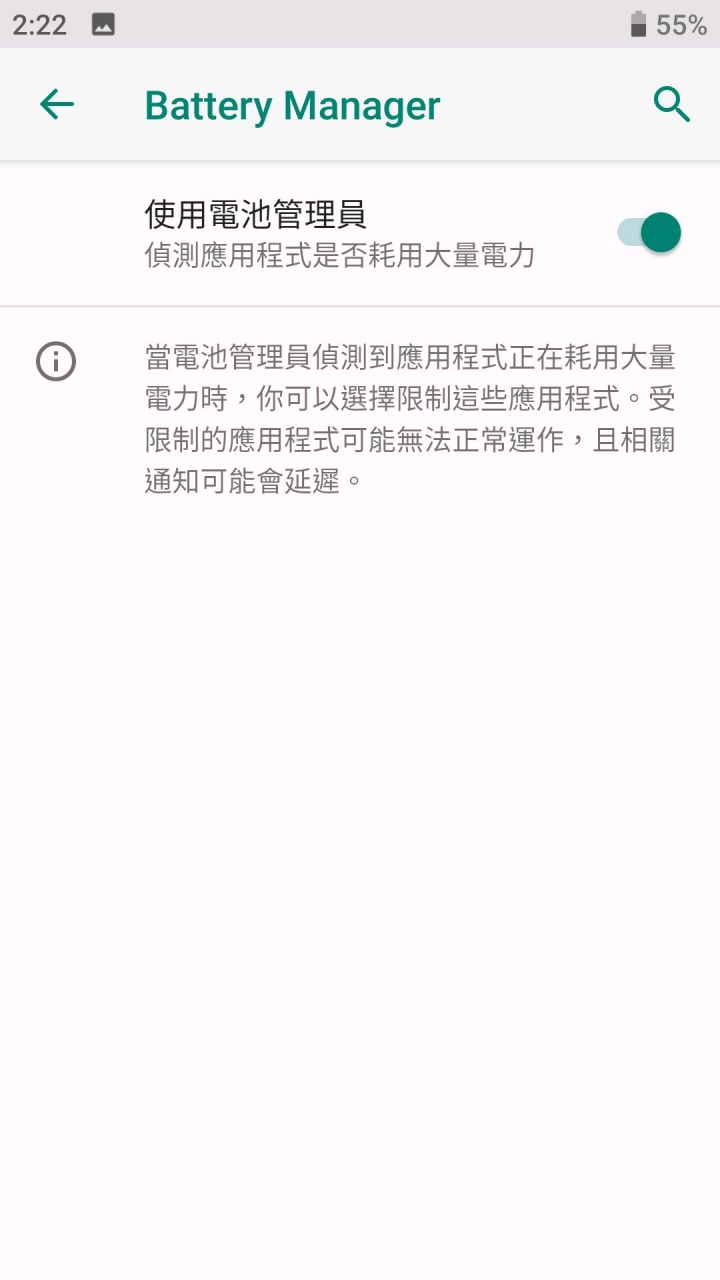Viewport: 720px width, 1280px height.
Task: Tap the battery status icon in the status bar
Action: coord(640,24)
